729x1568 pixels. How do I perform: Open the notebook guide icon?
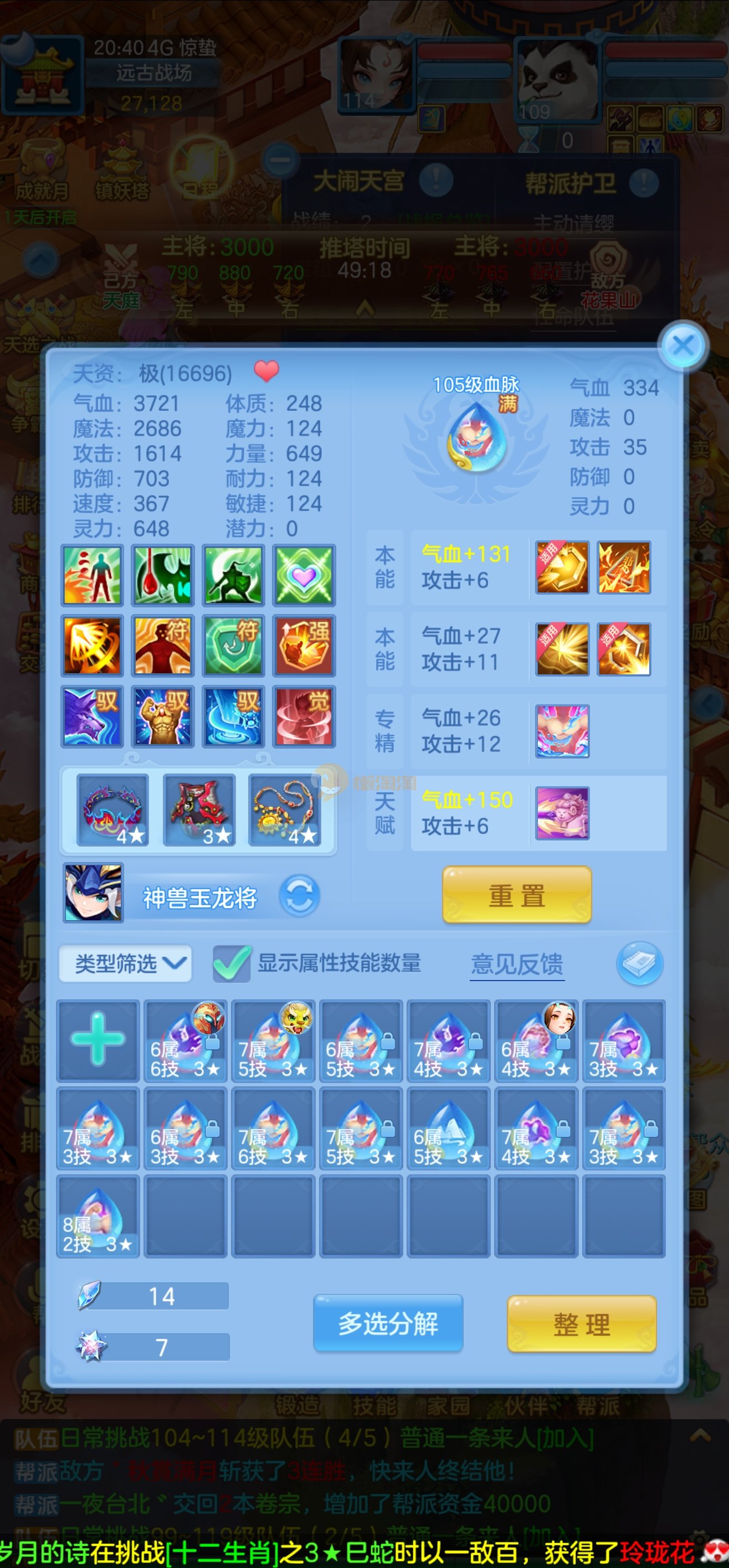(639, 963)
